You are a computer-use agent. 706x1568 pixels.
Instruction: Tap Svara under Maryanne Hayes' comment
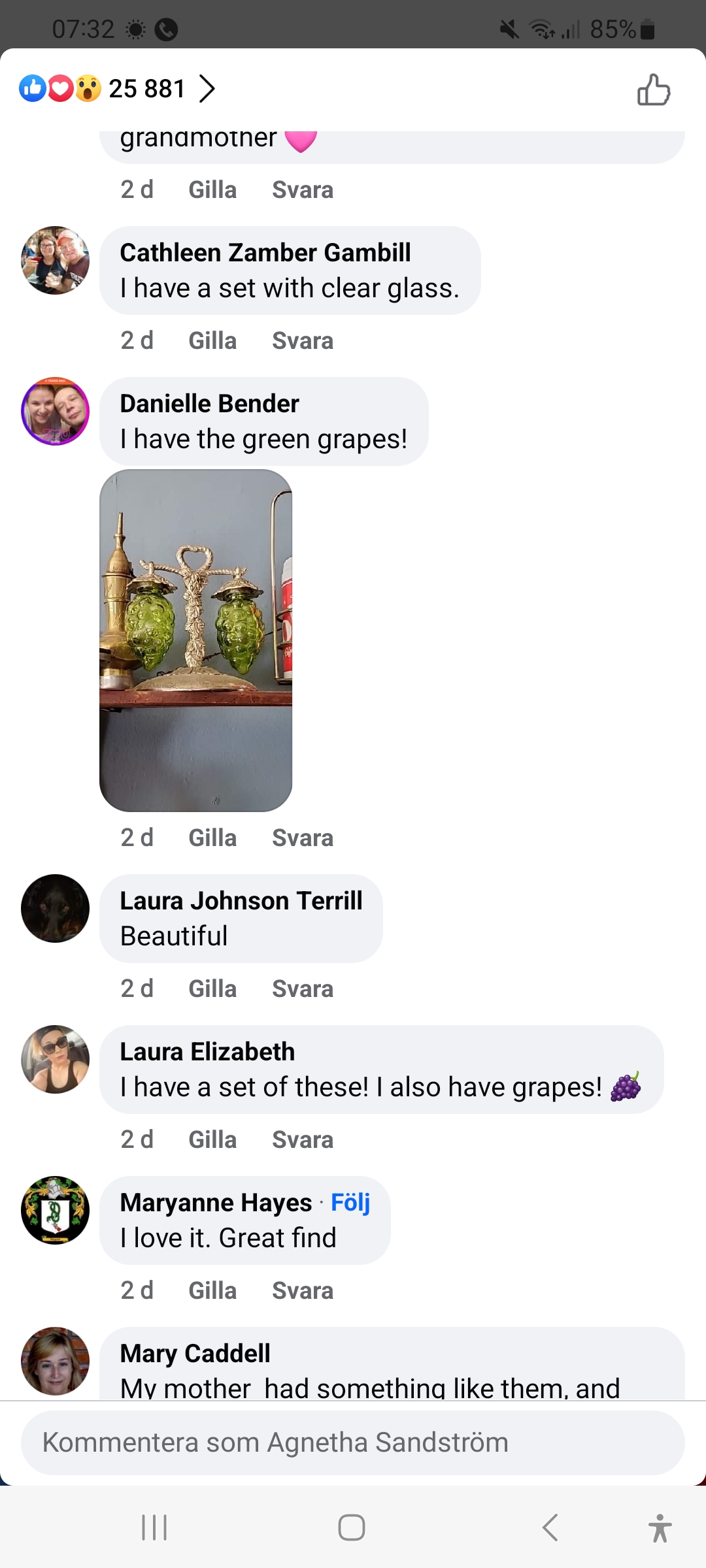coord(303,1291)
